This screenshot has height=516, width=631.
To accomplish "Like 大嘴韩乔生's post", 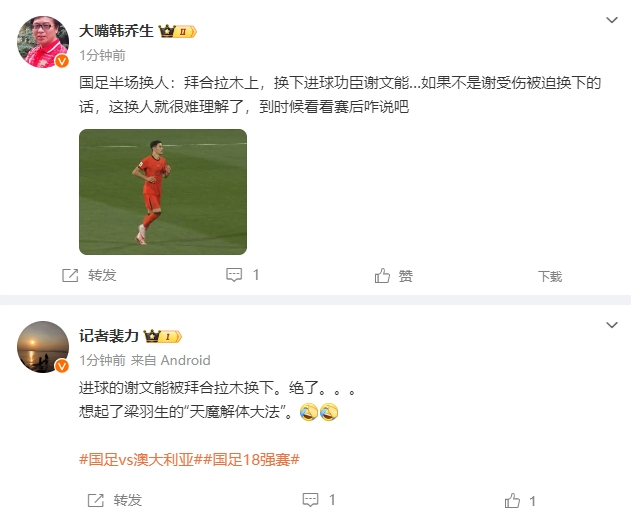I will point(393,275).
